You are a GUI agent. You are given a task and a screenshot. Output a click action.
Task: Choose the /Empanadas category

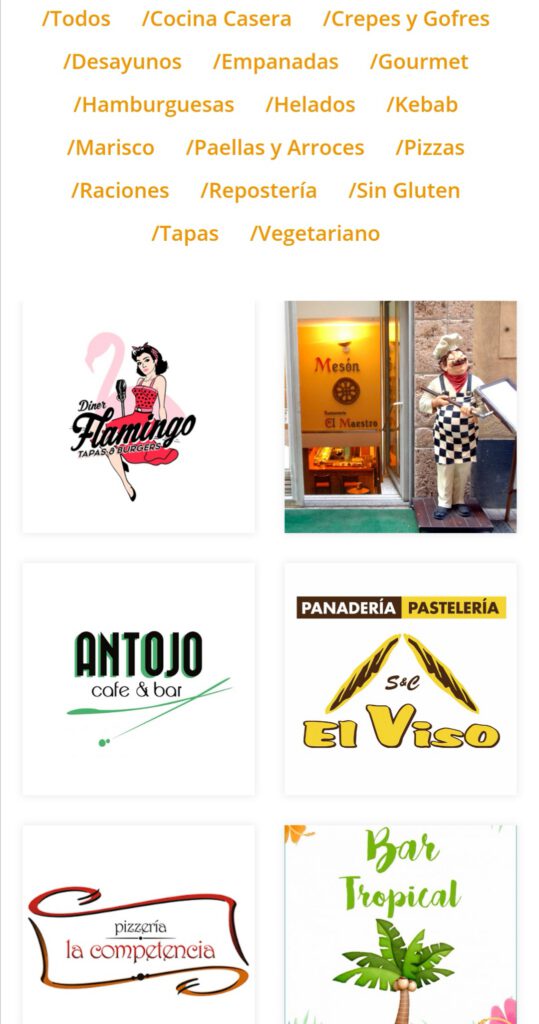tap(276, 62)
